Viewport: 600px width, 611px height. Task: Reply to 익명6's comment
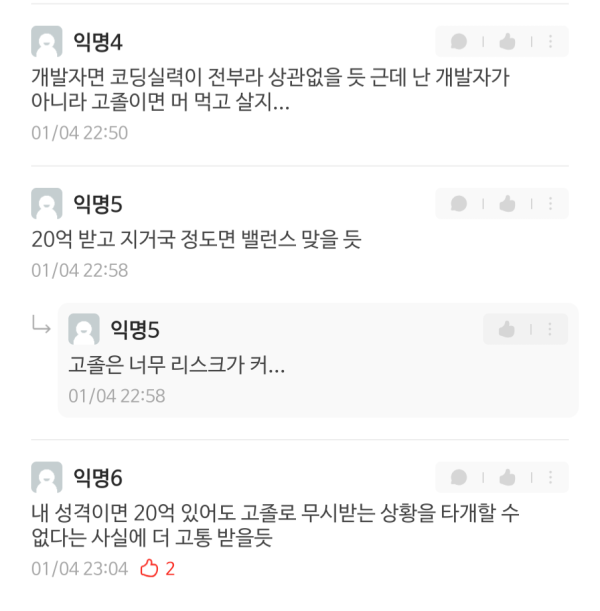click(x=459, y=478)
